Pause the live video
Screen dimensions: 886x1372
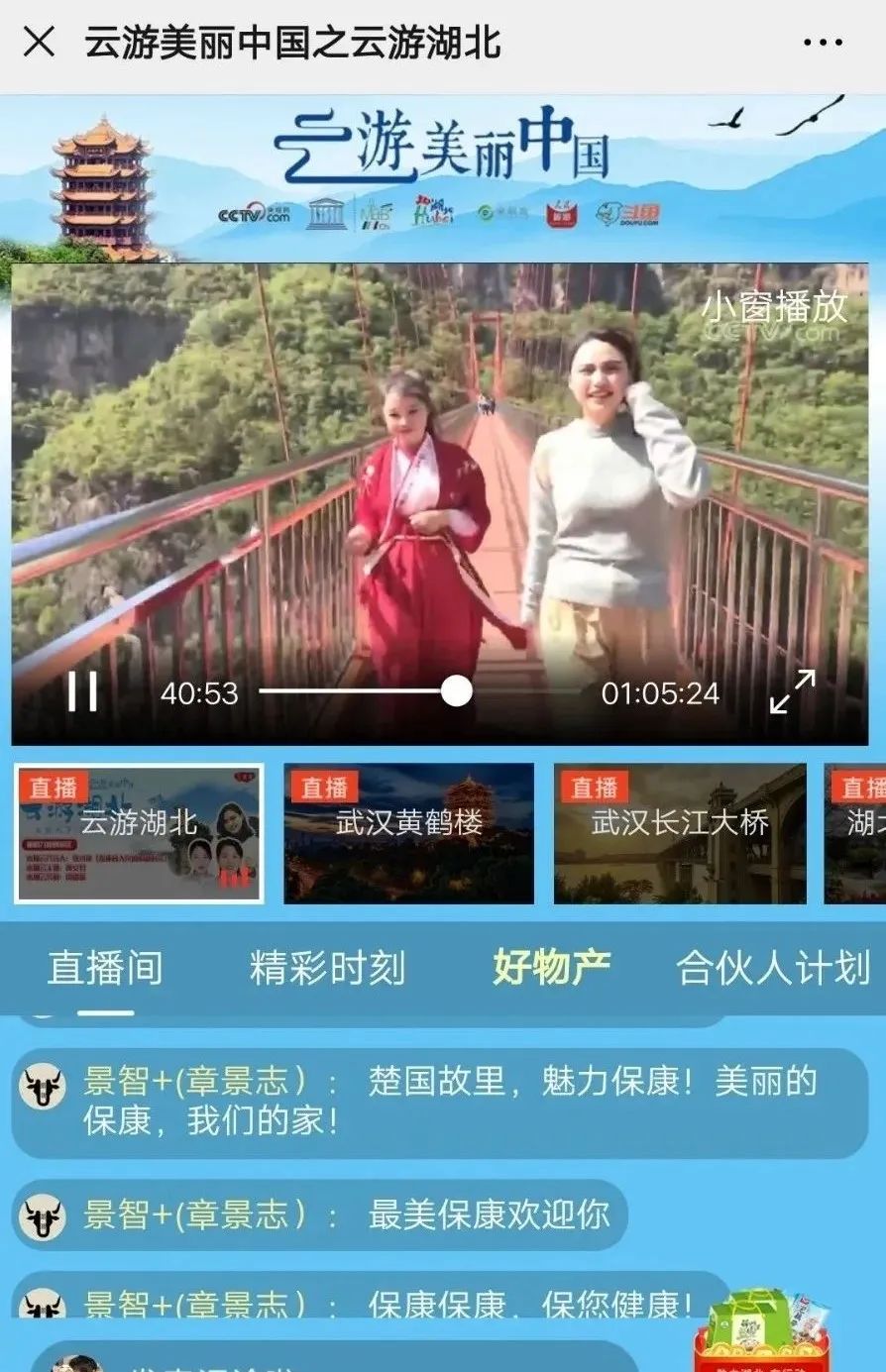[x=82, y=691]
